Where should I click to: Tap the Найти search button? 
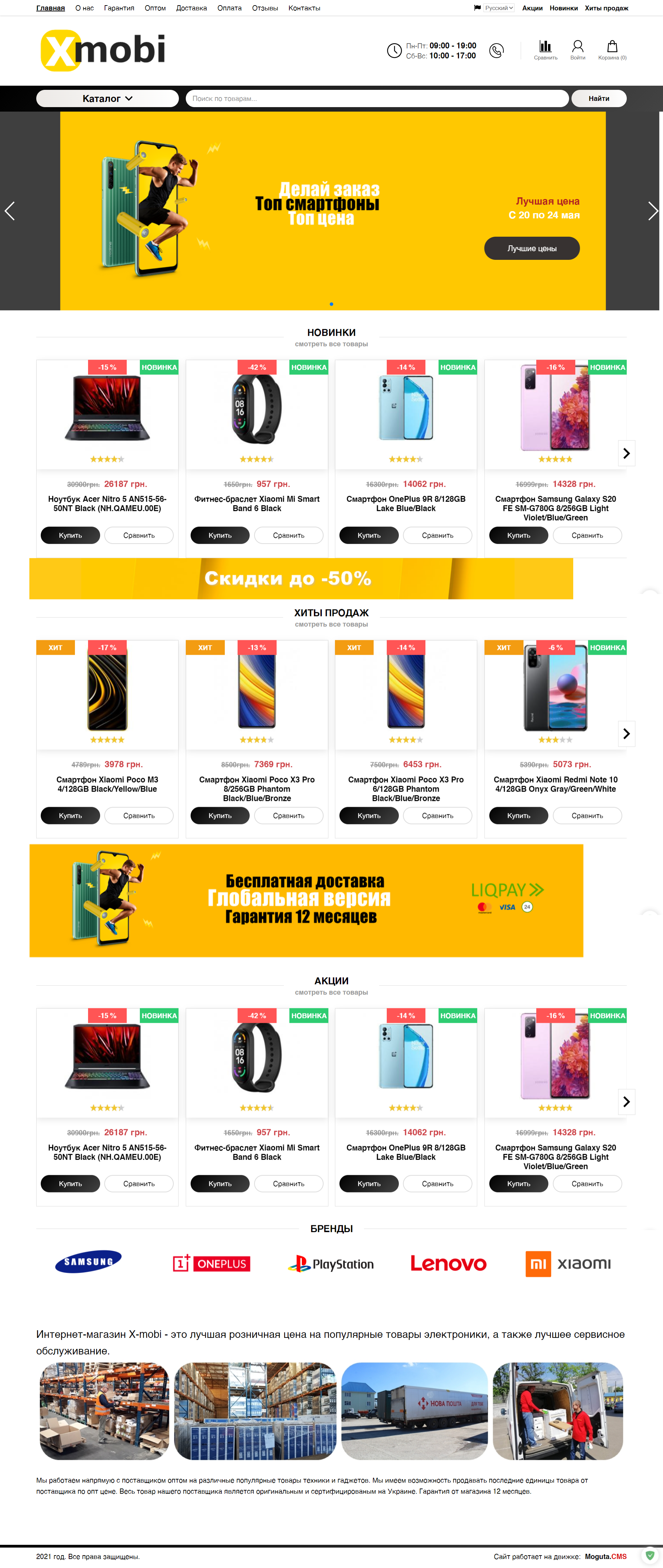(x=598, y=98)
